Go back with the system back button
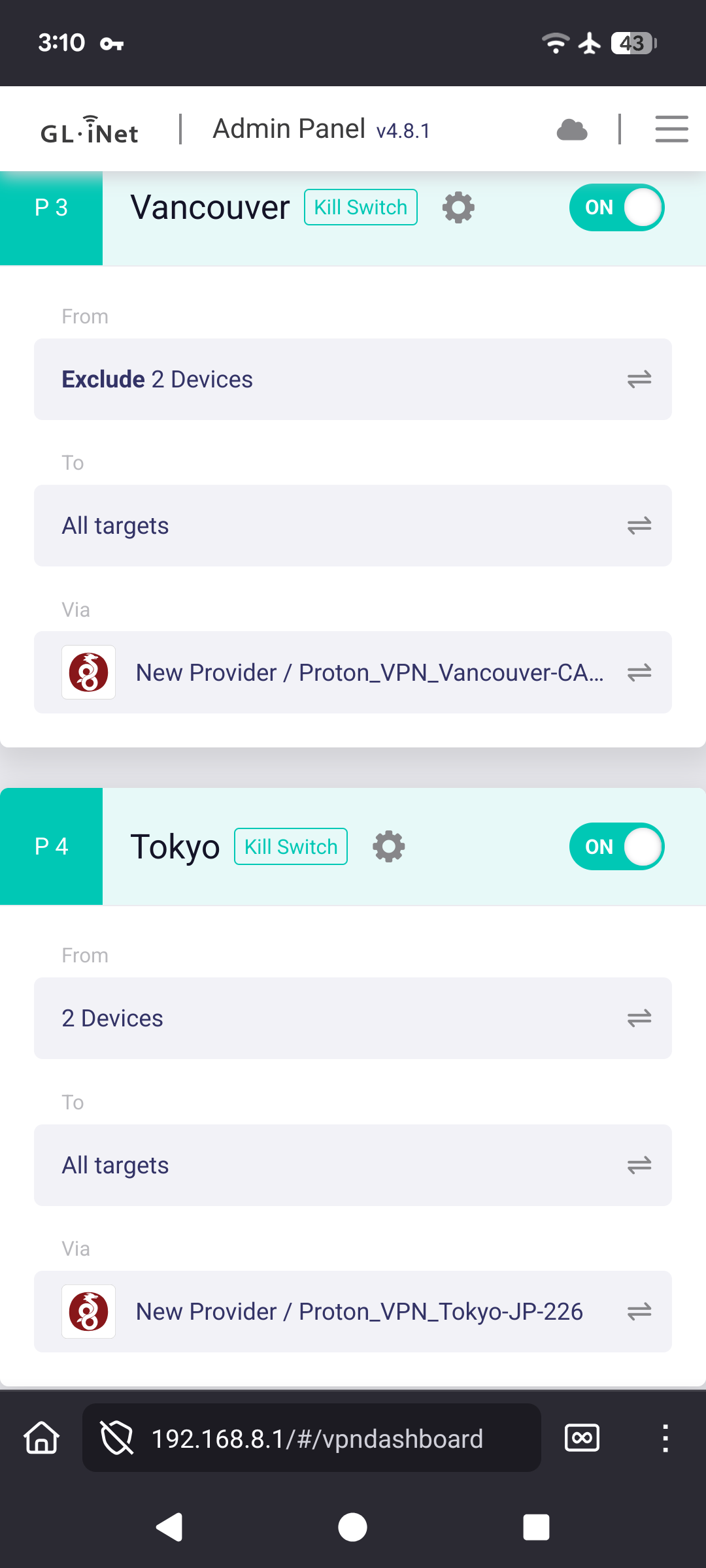This screenshot has height=1568, width=706. [169, 1527]
